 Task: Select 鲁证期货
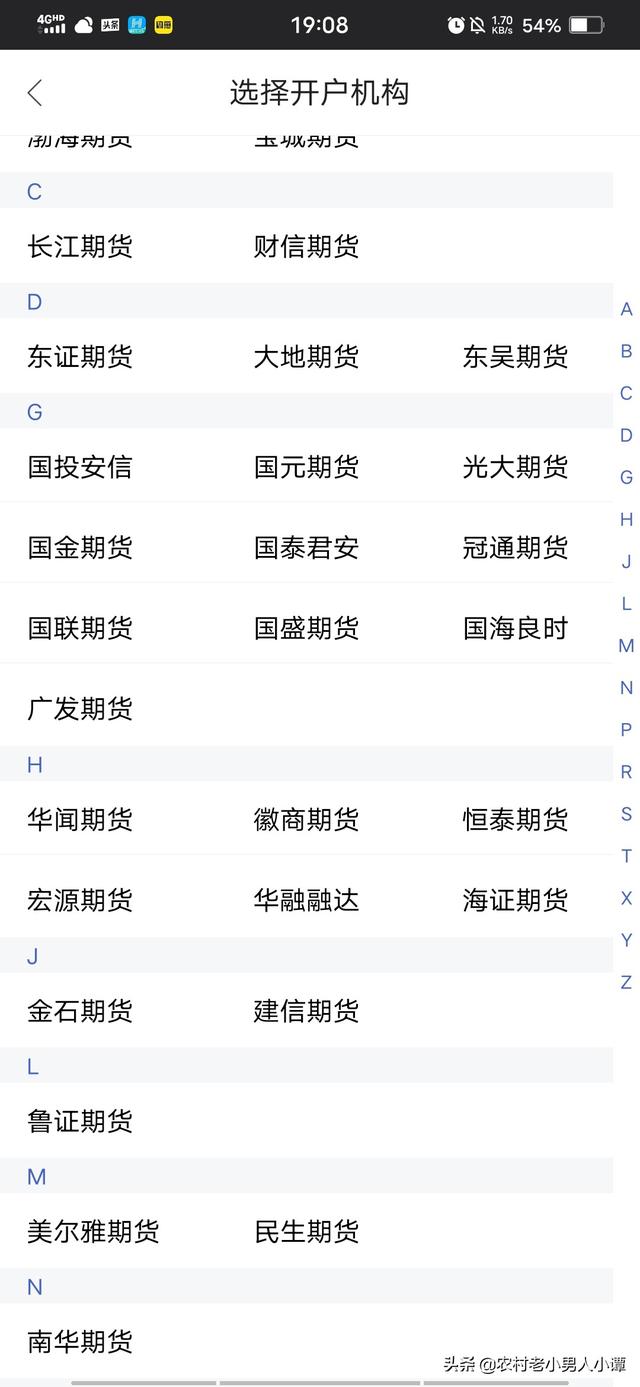pos(80,1121)
